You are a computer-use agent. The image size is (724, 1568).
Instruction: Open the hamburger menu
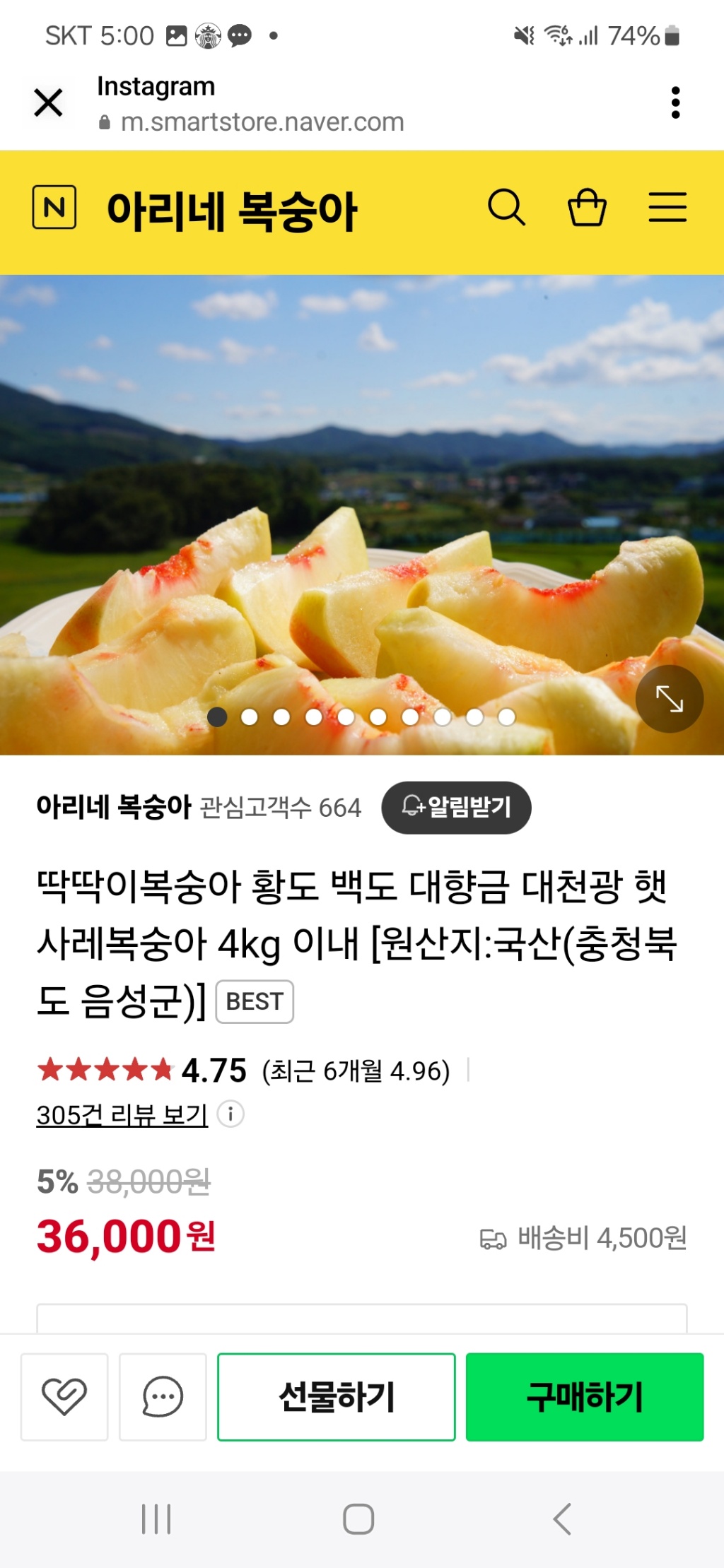pyautogui.click(x=667, y=208)
